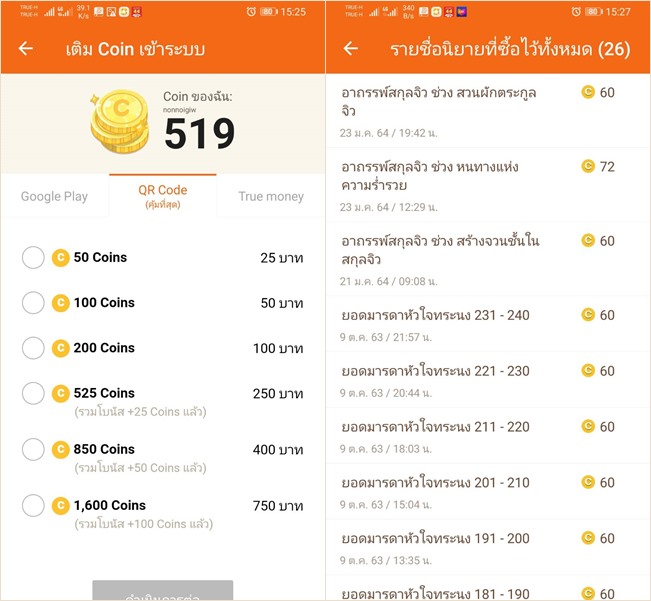Go back from the เติม Coin screen
651x601 pixels.
point(26,48)
